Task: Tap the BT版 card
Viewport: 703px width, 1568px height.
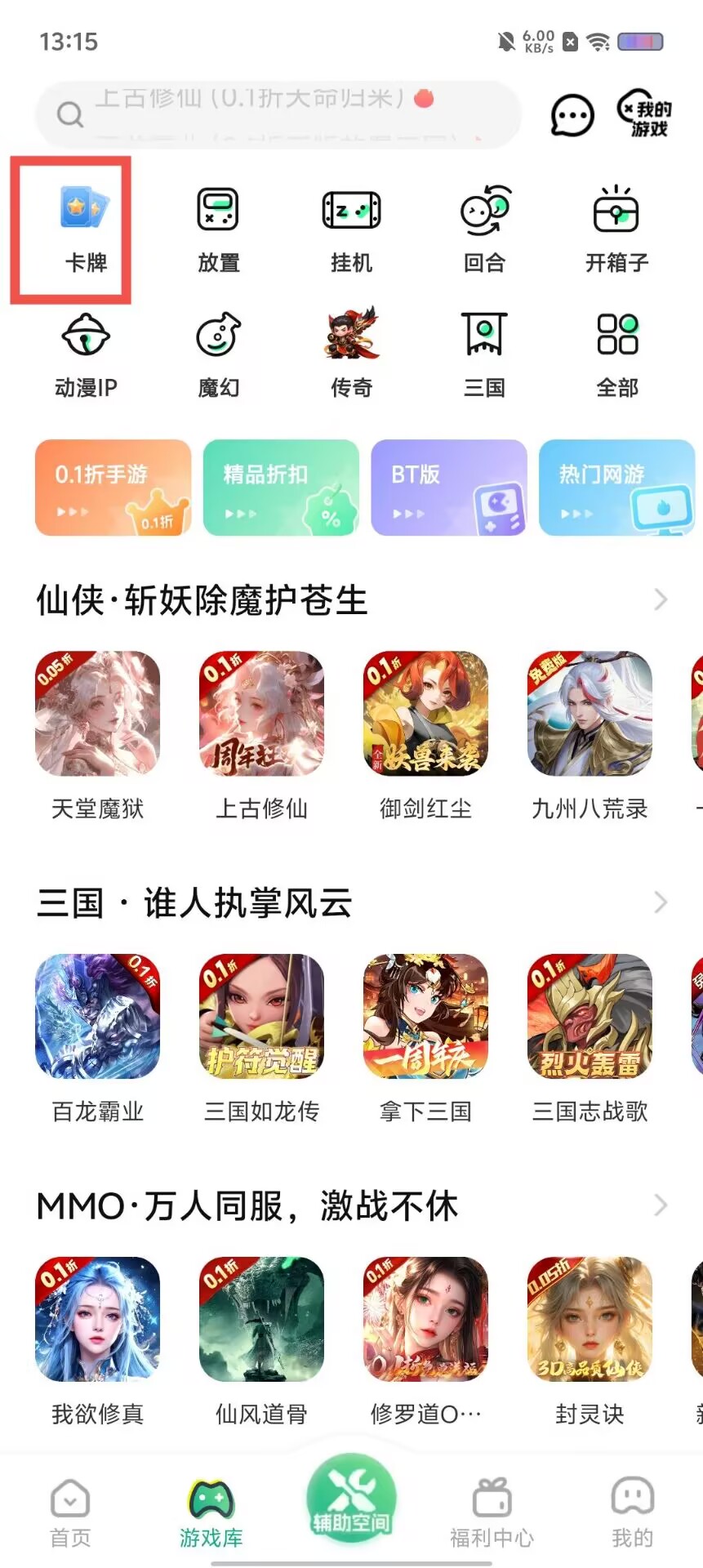Action: pyautogui.click(x=449, y=488)
